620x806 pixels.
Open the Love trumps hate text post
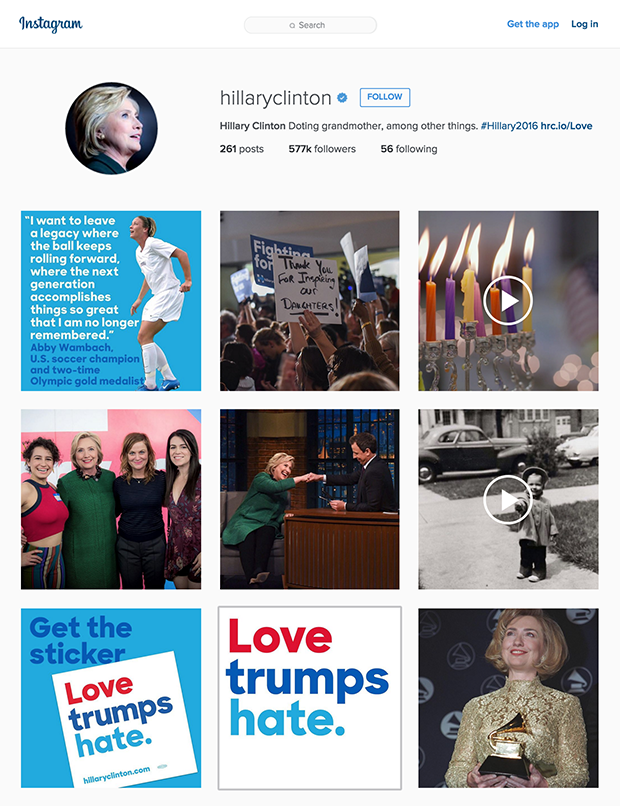[x=309, y=697]
